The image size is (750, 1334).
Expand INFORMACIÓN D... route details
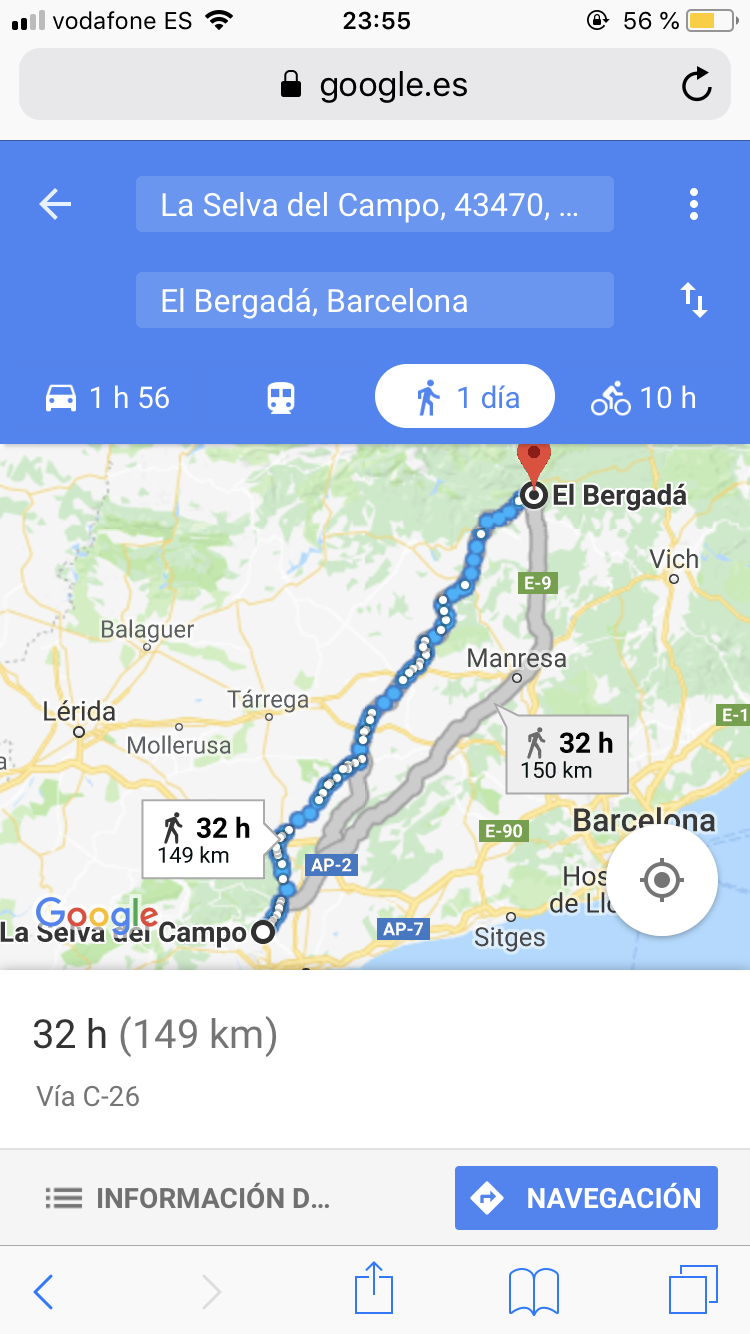[x=185, y=1197]
